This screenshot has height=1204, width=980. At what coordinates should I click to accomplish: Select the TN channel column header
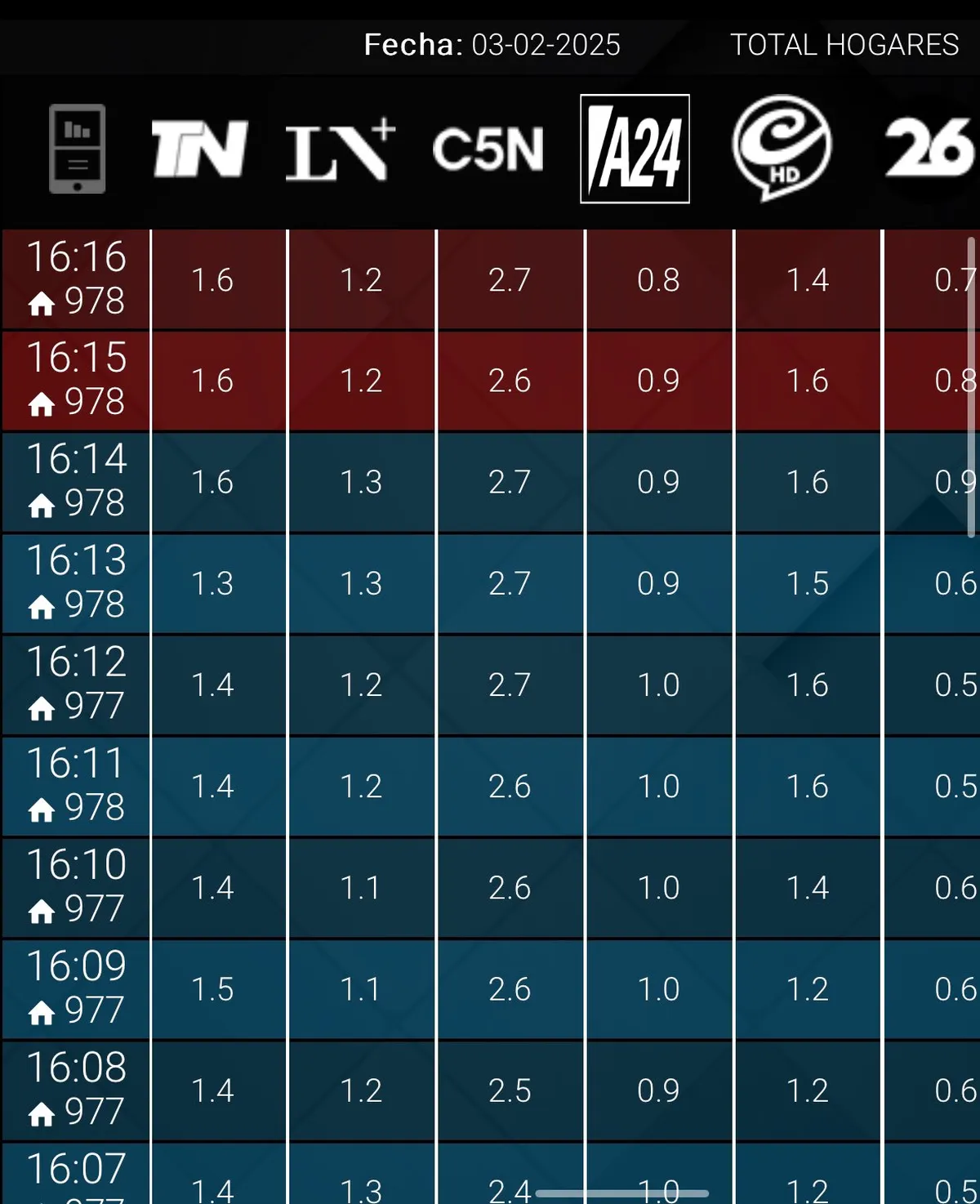[x=199, y=149]
